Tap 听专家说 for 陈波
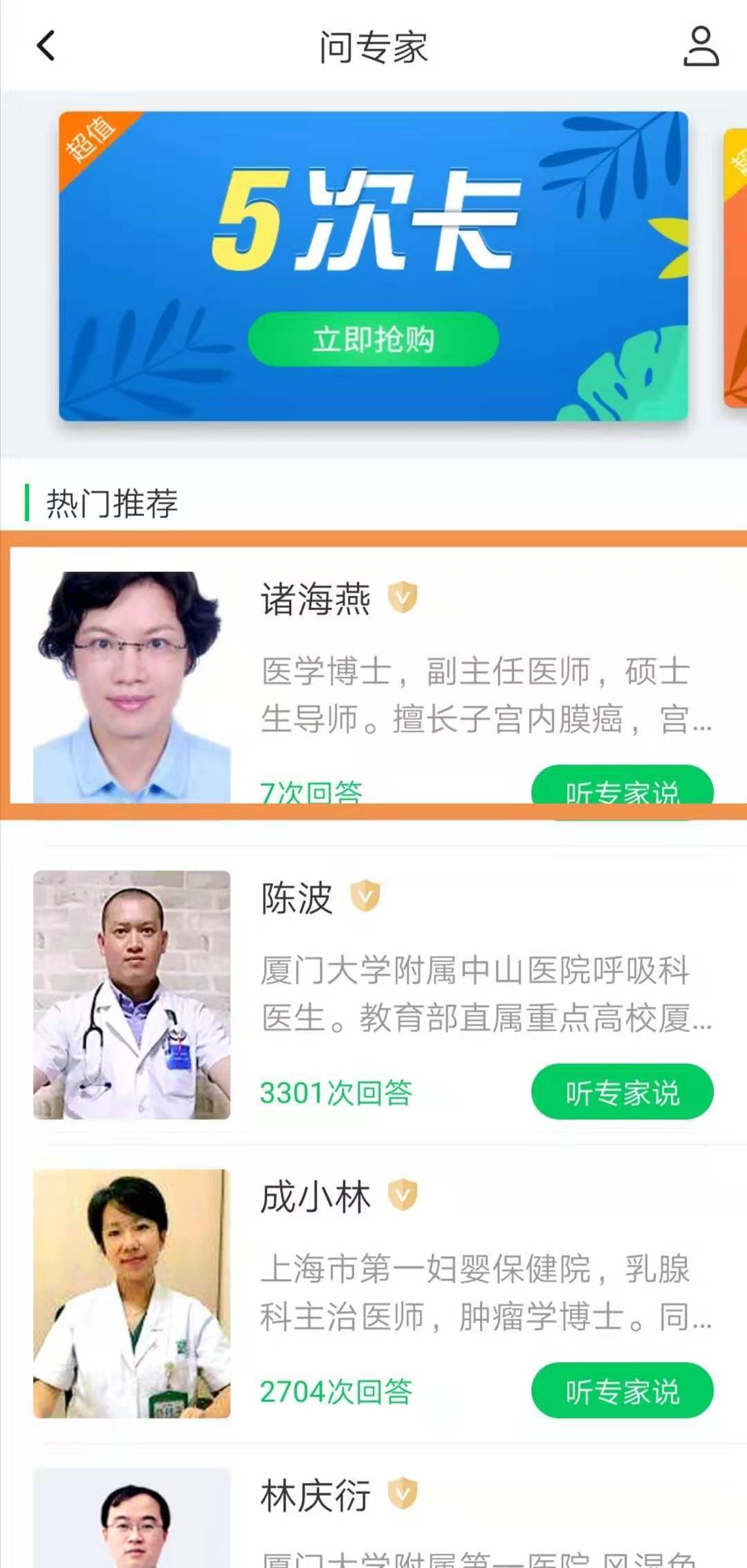747x1568 pixels. [622, 1093]
